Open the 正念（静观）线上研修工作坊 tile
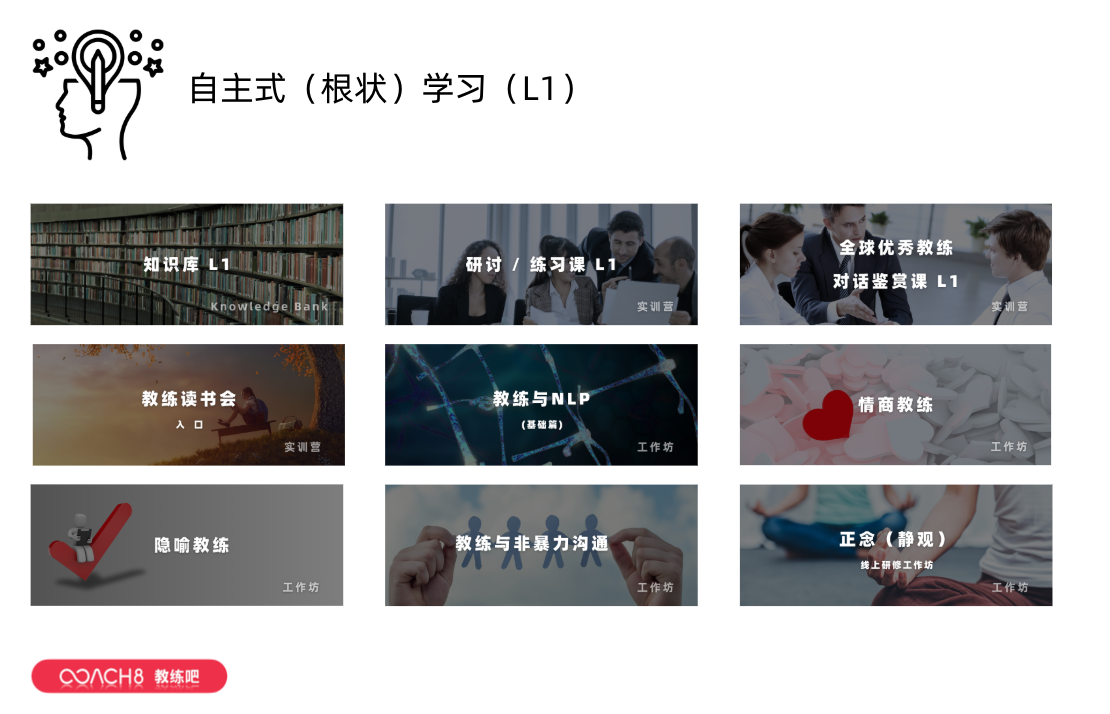Screen dimensions: 1110x714 pos(895,545)
